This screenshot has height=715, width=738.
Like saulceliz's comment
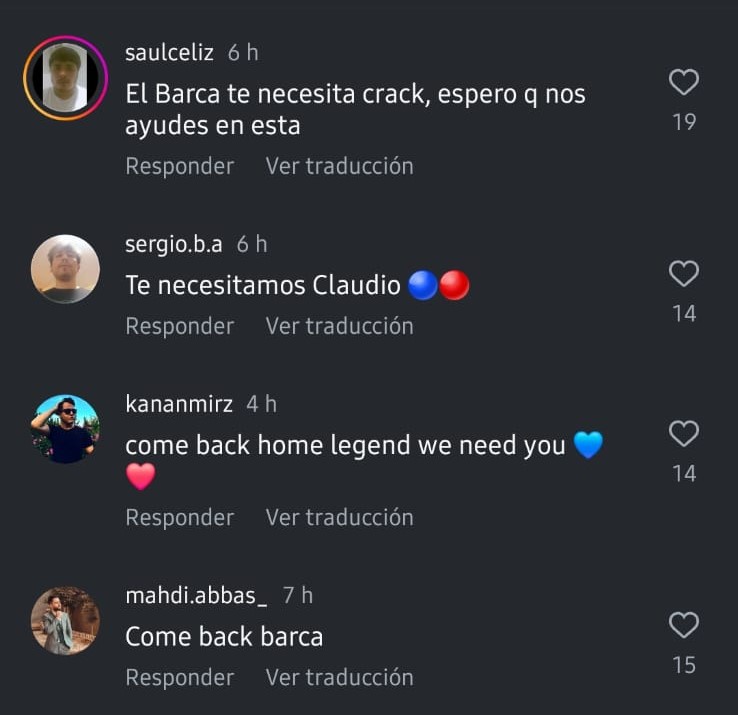(683, 82)
